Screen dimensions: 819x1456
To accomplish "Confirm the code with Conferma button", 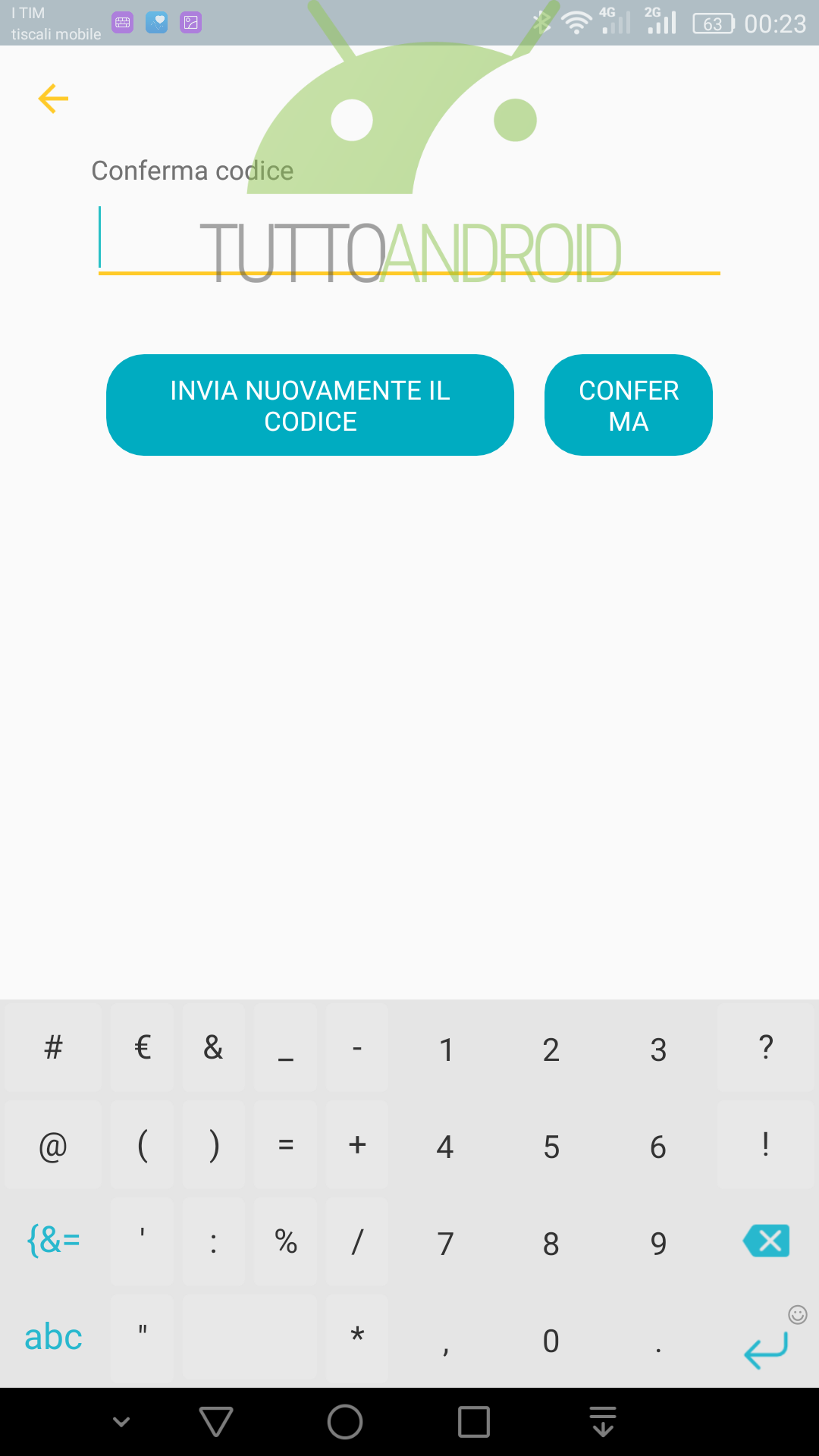I will click(x=629, y=405).
